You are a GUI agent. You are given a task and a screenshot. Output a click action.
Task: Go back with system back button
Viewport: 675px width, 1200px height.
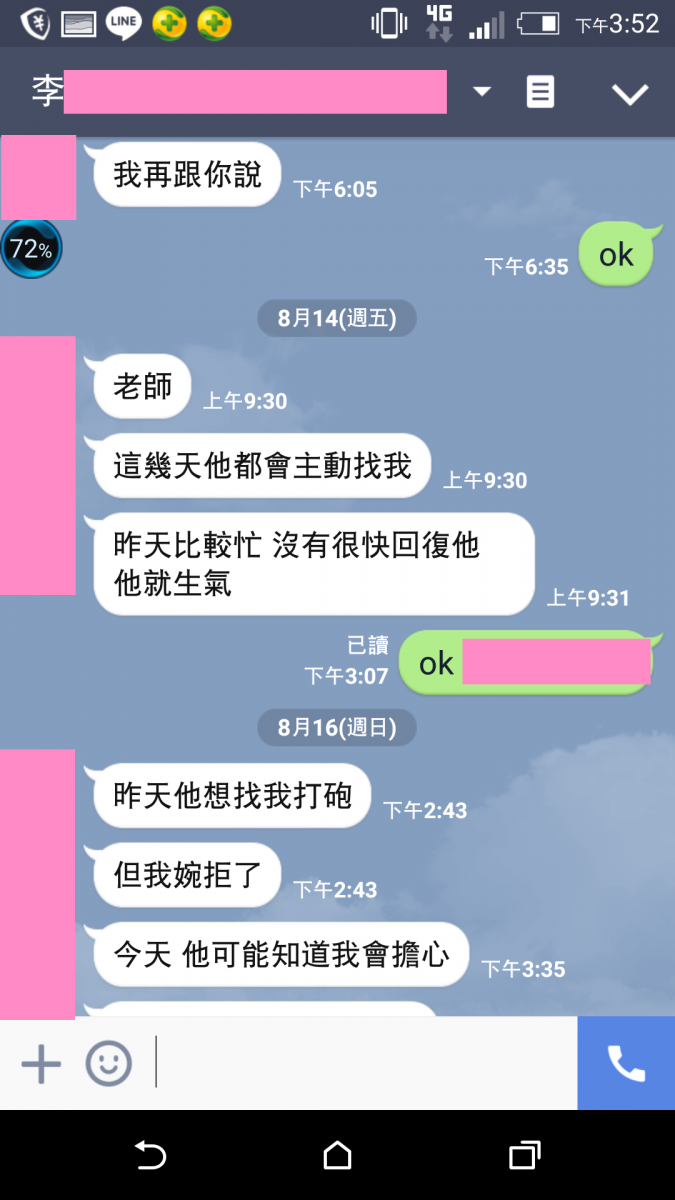(150, 1156)
